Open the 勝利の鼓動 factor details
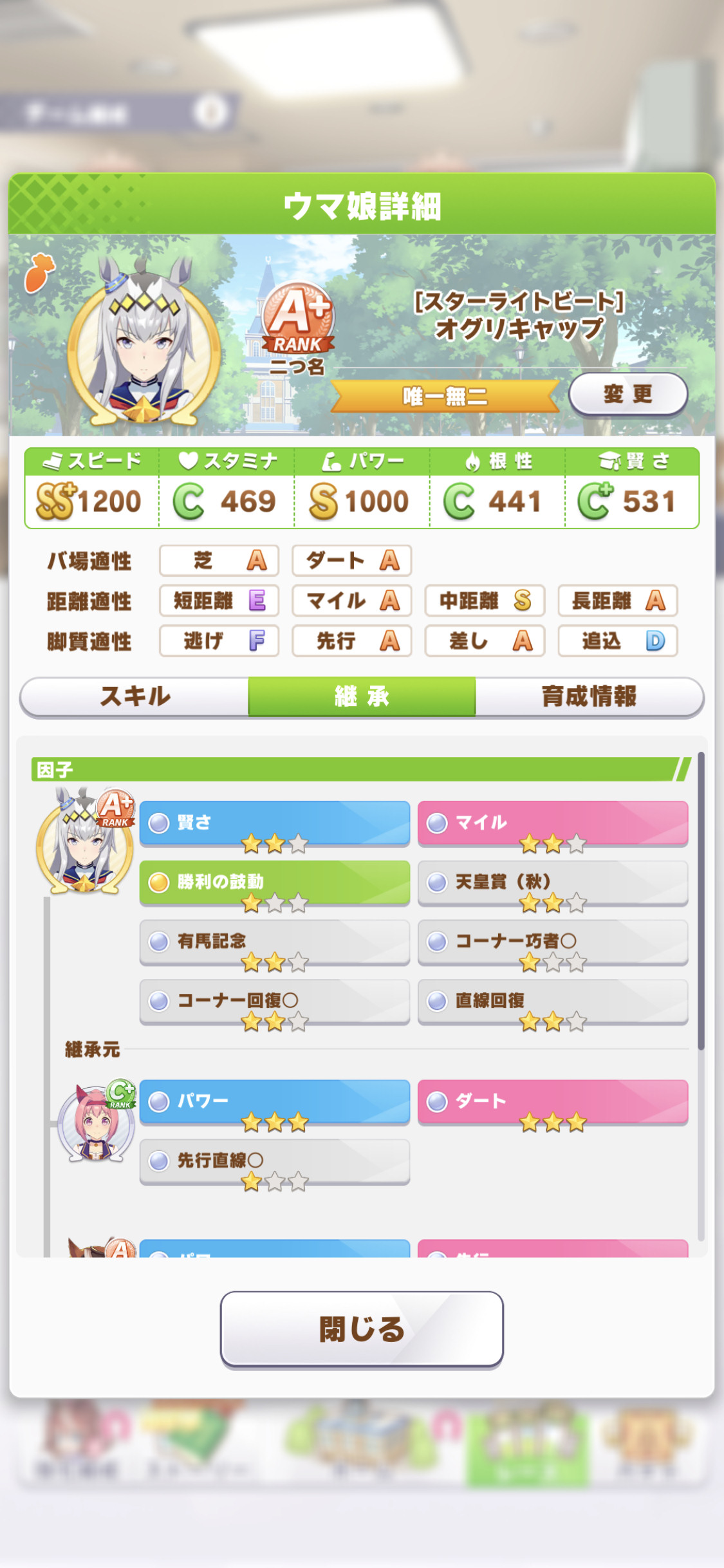 [275, 882]
